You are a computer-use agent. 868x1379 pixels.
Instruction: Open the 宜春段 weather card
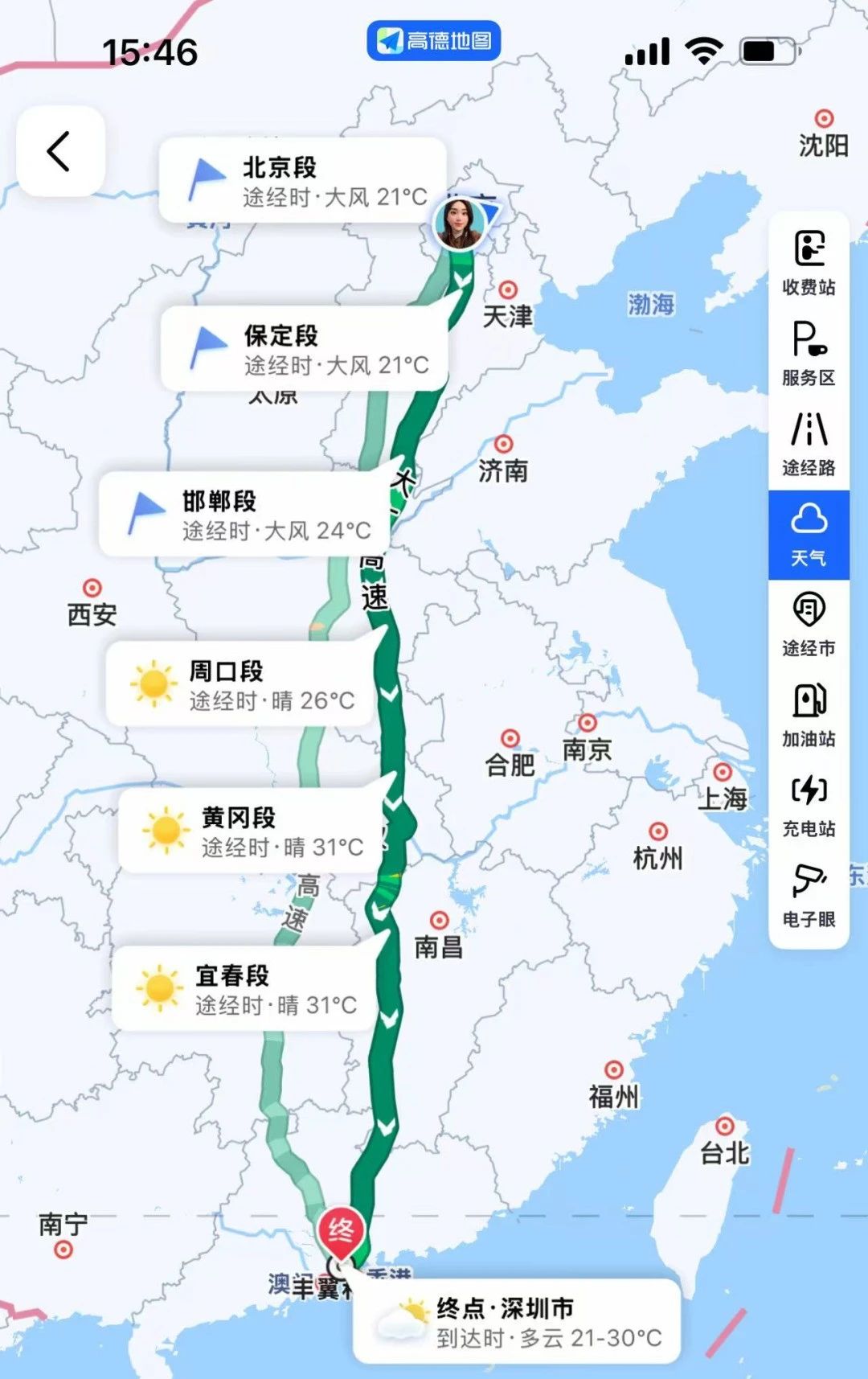pyautogui.click(x=244, y=989)
